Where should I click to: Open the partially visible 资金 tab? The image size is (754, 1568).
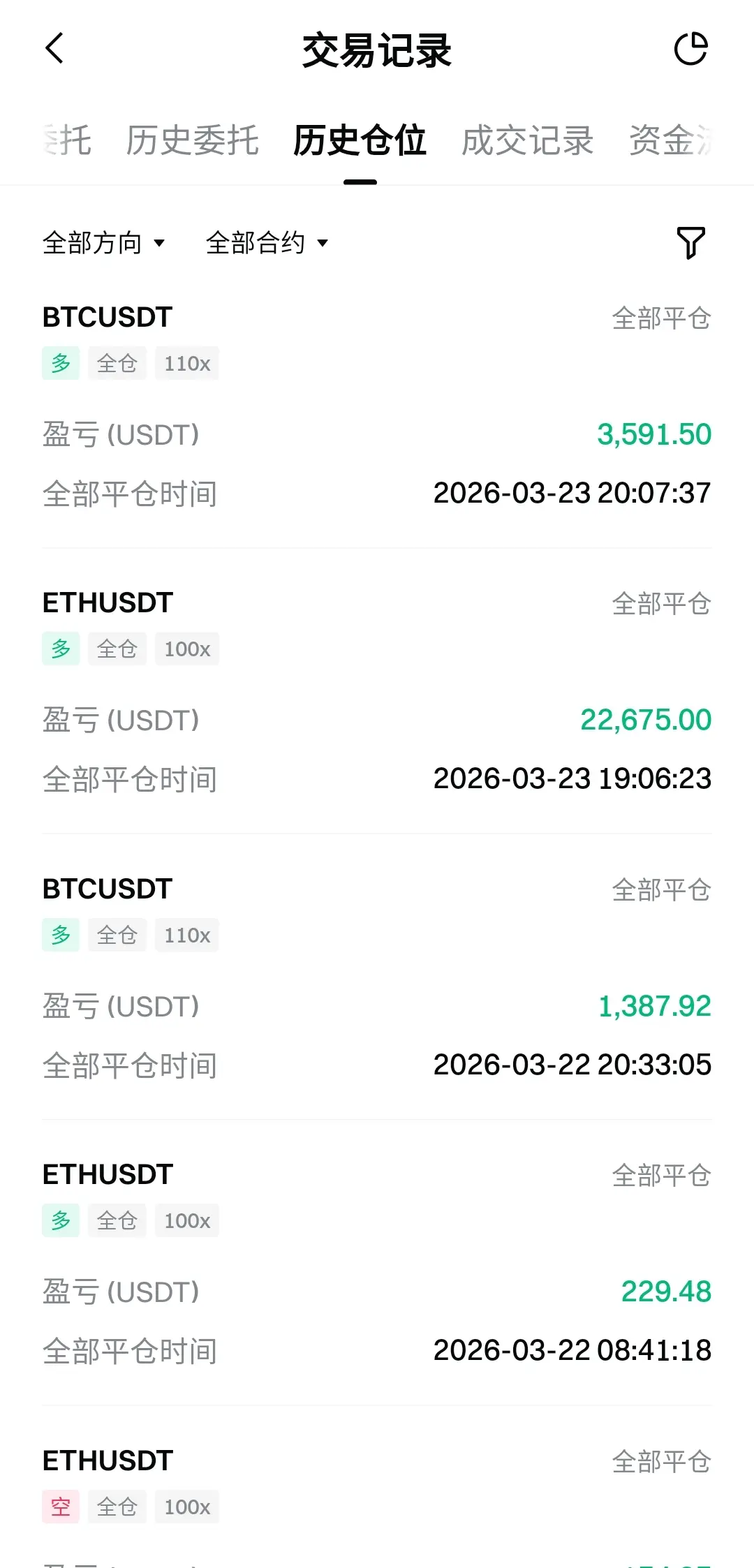pos(670,140)
